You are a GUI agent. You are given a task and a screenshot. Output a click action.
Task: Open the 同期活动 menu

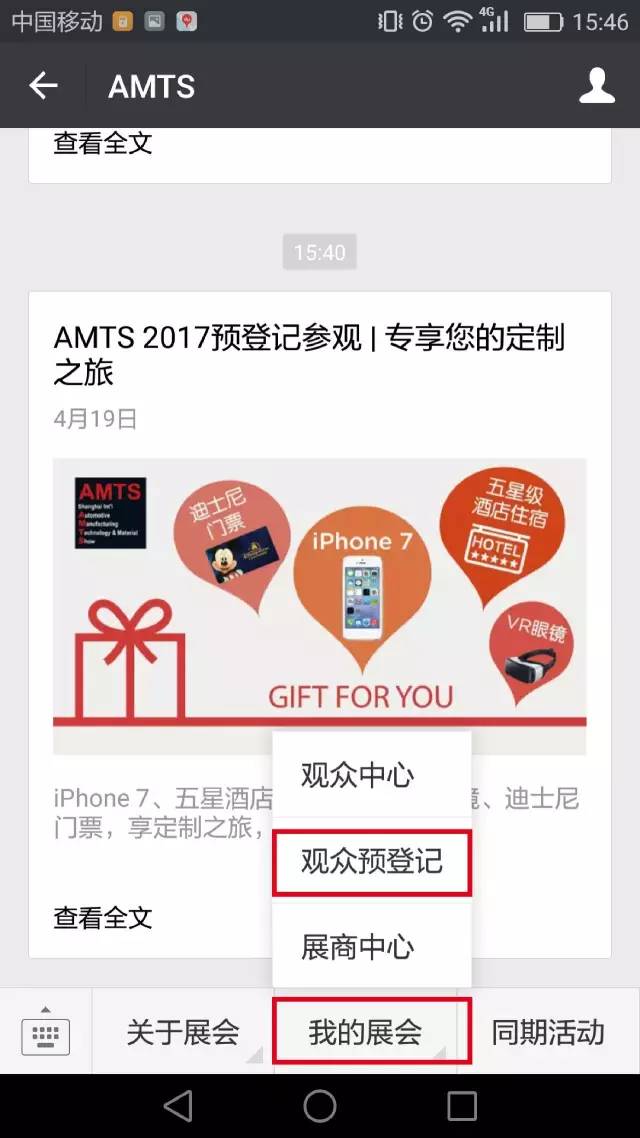pos(548,1032)
